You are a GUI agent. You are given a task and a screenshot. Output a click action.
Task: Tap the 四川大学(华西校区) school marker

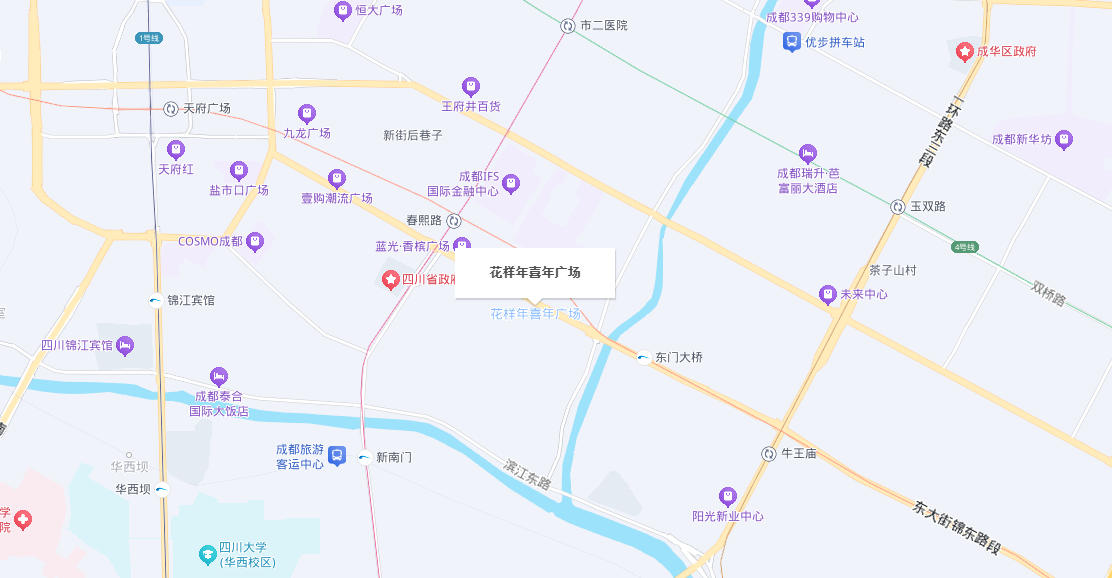pyautogui.click(x=207, y=554)
